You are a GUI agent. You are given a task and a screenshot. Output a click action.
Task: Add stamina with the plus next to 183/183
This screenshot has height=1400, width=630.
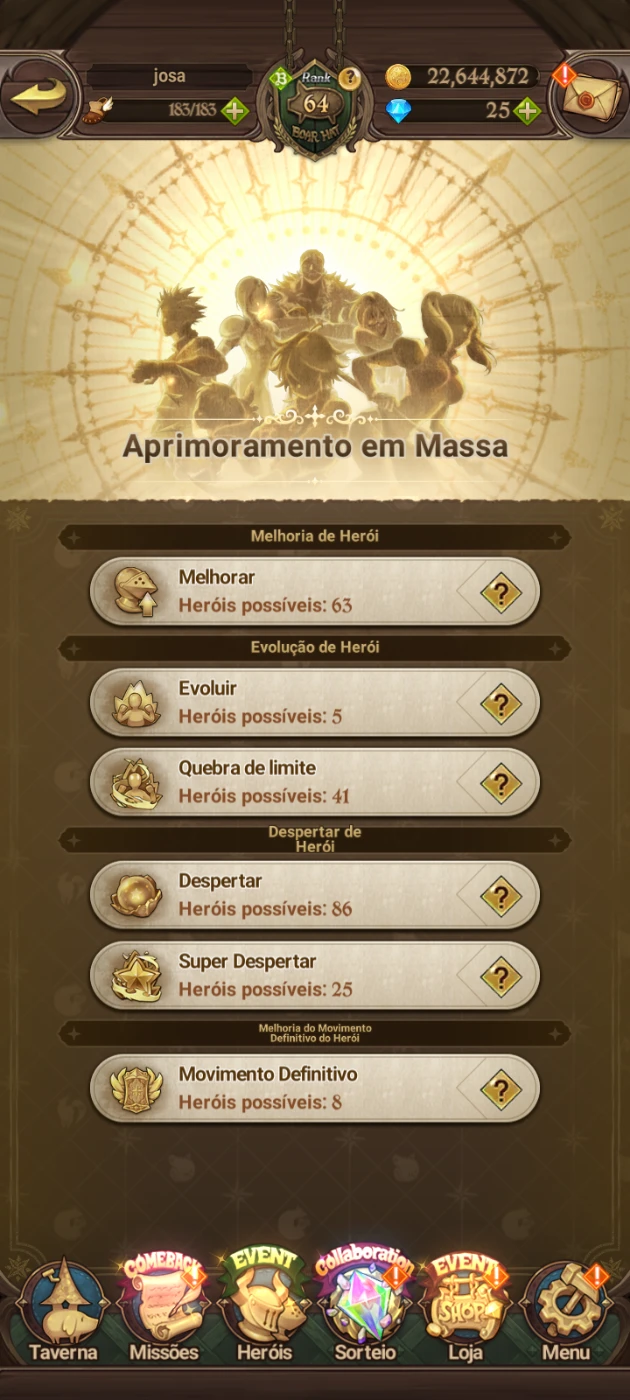pyautogui.click(x=235, y=111)
